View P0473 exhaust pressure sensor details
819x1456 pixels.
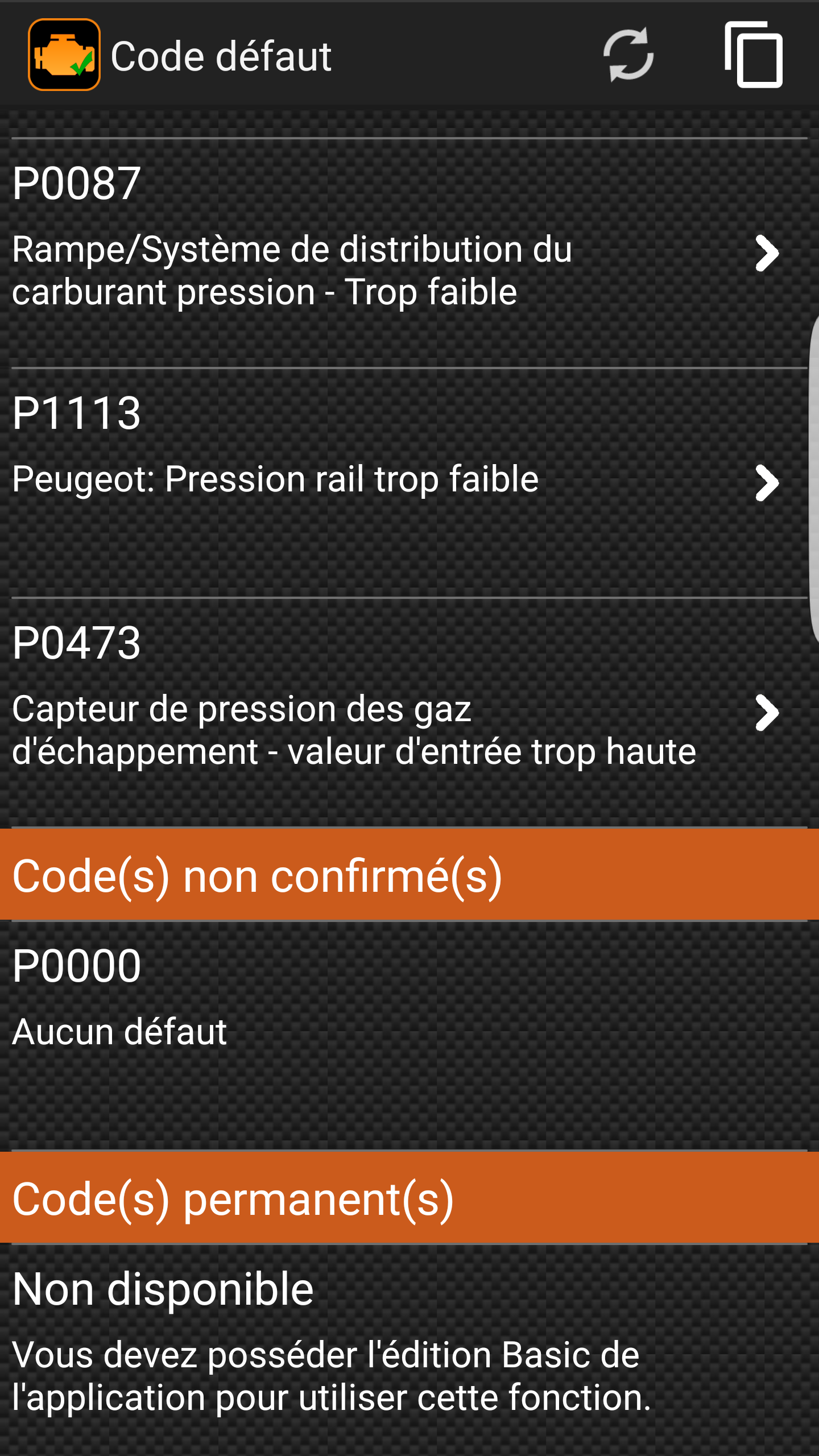[398, 712]
